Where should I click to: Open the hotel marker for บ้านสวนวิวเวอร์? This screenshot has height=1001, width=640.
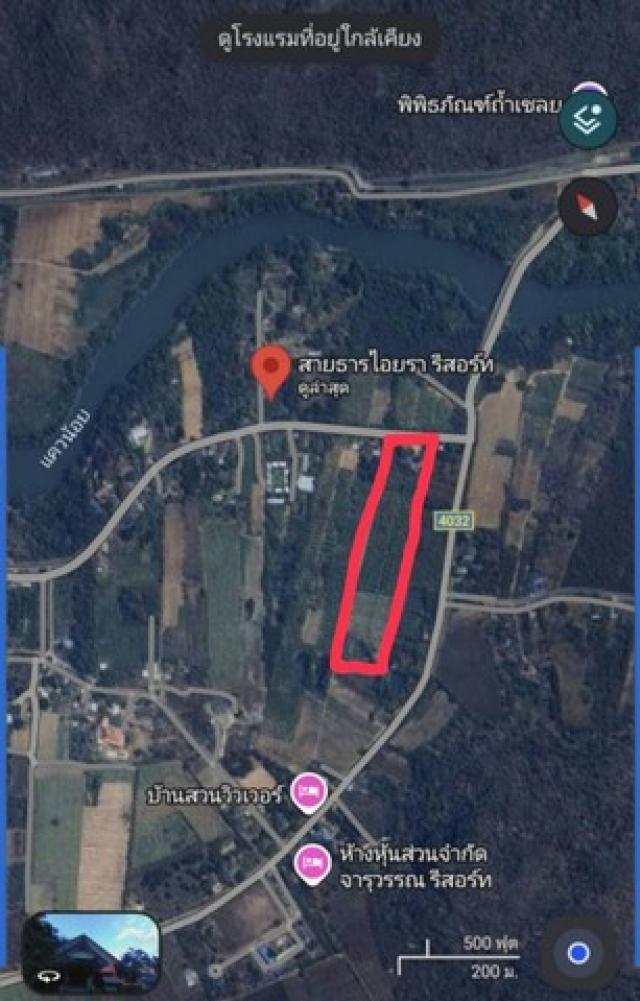point(308,793)
